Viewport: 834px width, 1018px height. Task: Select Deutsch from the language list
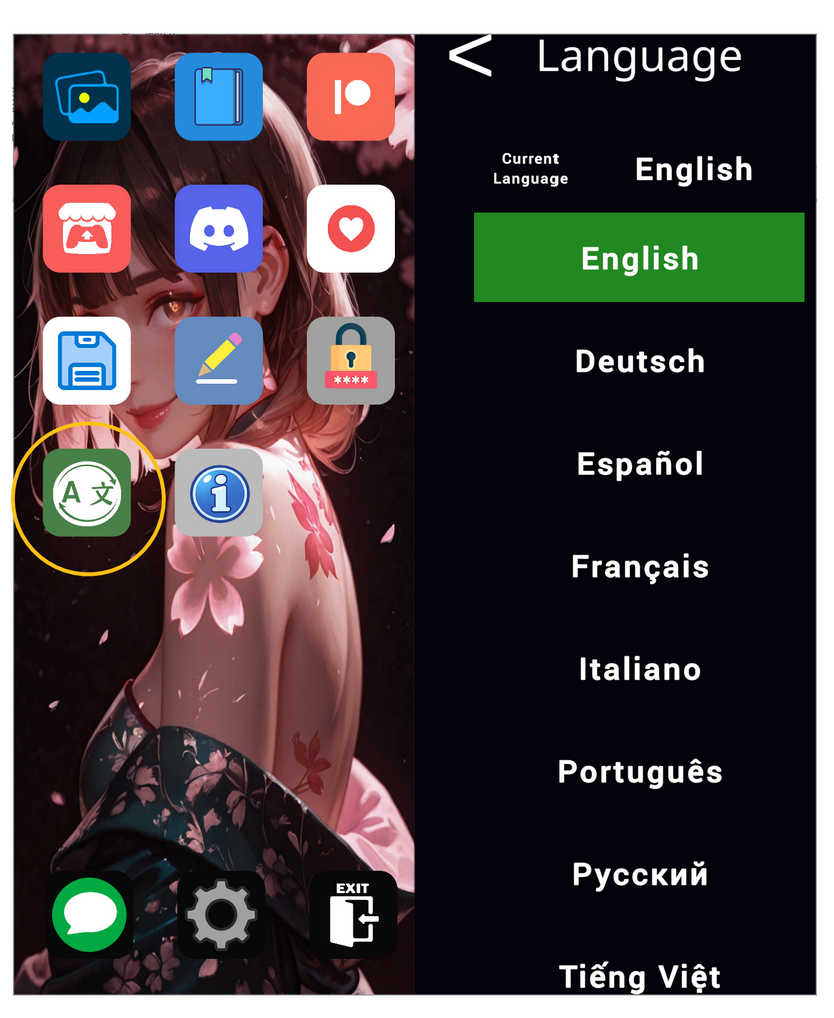(x=639, y=362)
